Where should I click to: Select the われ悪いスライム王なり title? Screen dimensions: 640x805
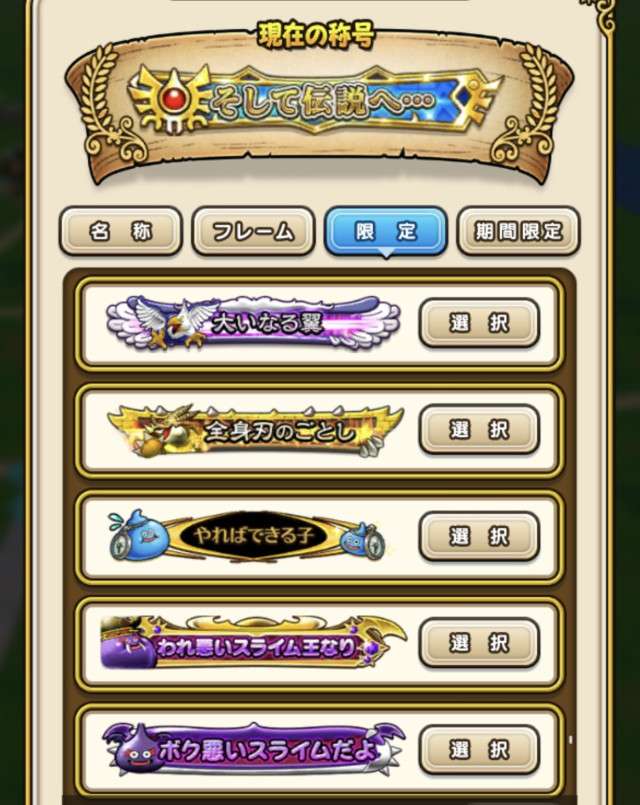coord(479,642)
